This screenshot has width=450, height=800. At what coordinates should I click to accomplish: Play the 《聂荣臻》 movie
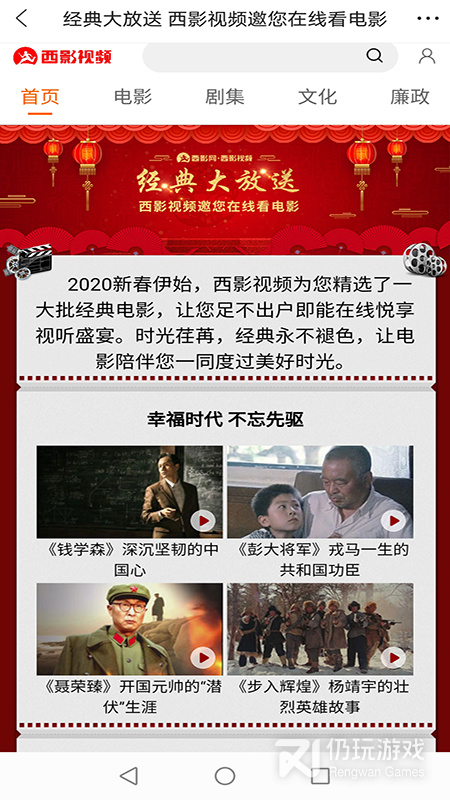click(130, 629)
